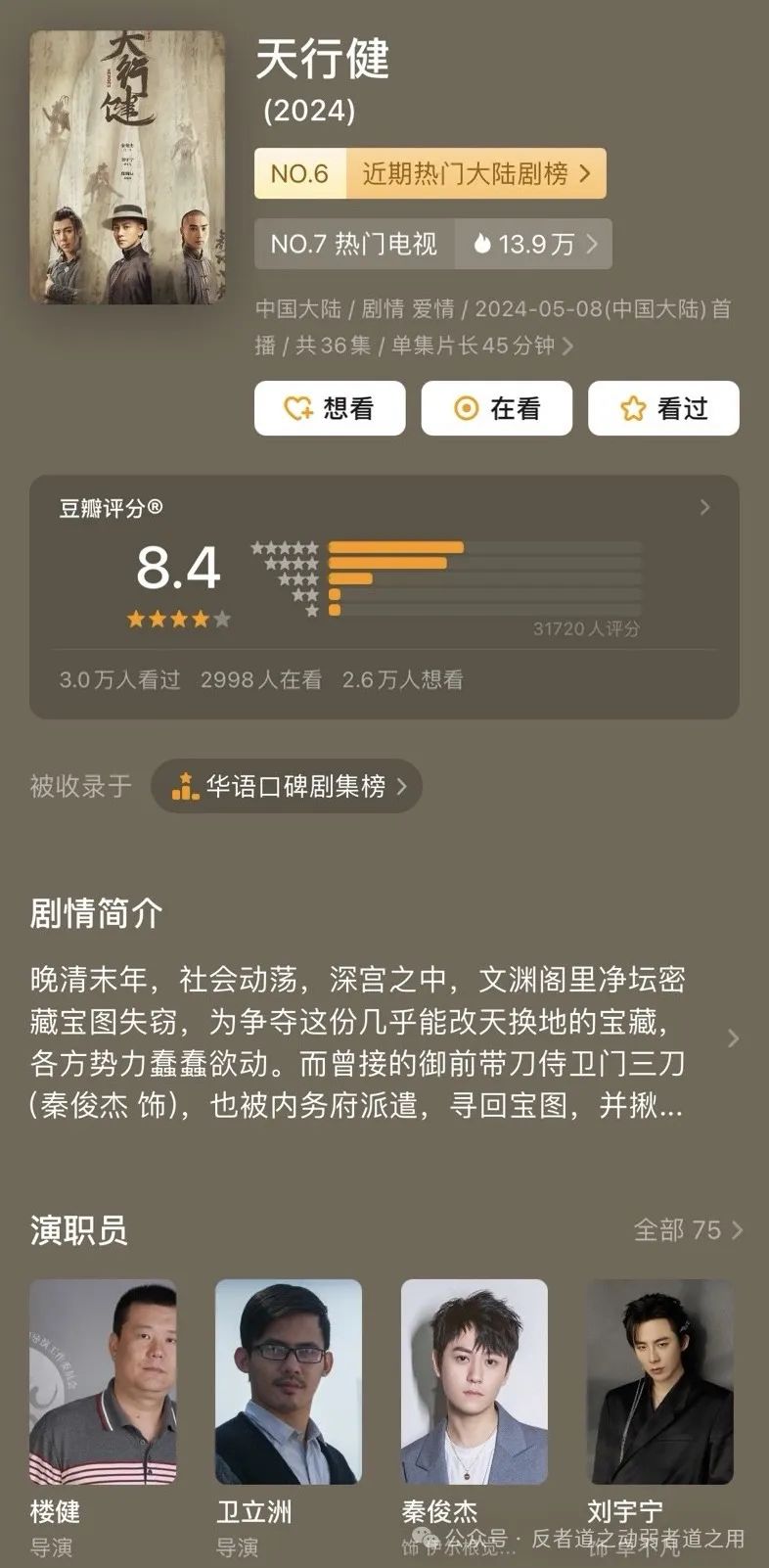The height and width of the screenshot is (1568, 769).
Task: Expand the show details info line
Action: pyautogui.click(x=493, y=327)
